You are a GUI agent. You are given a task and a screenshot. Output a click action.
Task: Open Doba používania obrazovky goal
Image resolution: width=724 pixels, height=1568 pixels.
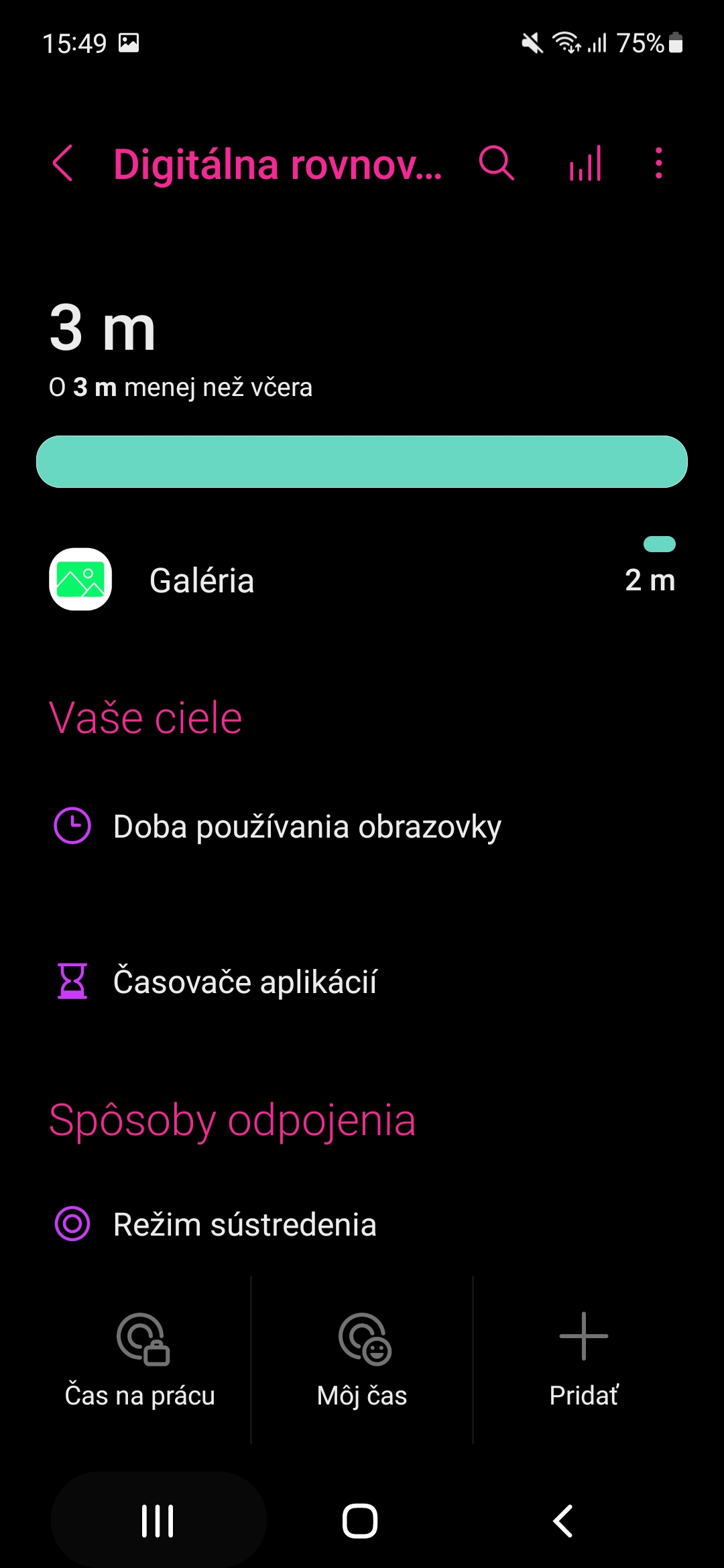(362, 826)
